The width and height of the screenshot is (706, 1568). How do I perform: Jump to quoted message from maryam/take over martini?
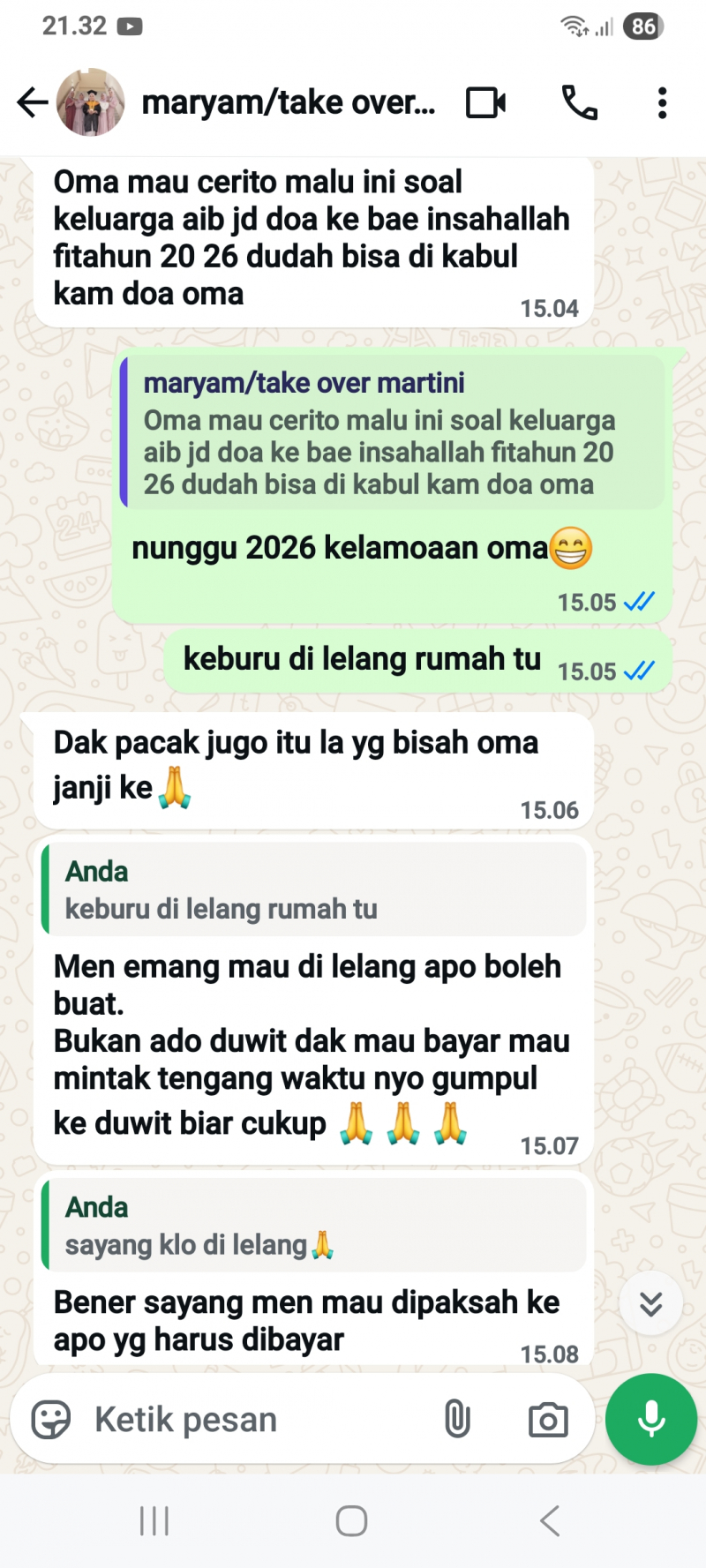[393, 432]
